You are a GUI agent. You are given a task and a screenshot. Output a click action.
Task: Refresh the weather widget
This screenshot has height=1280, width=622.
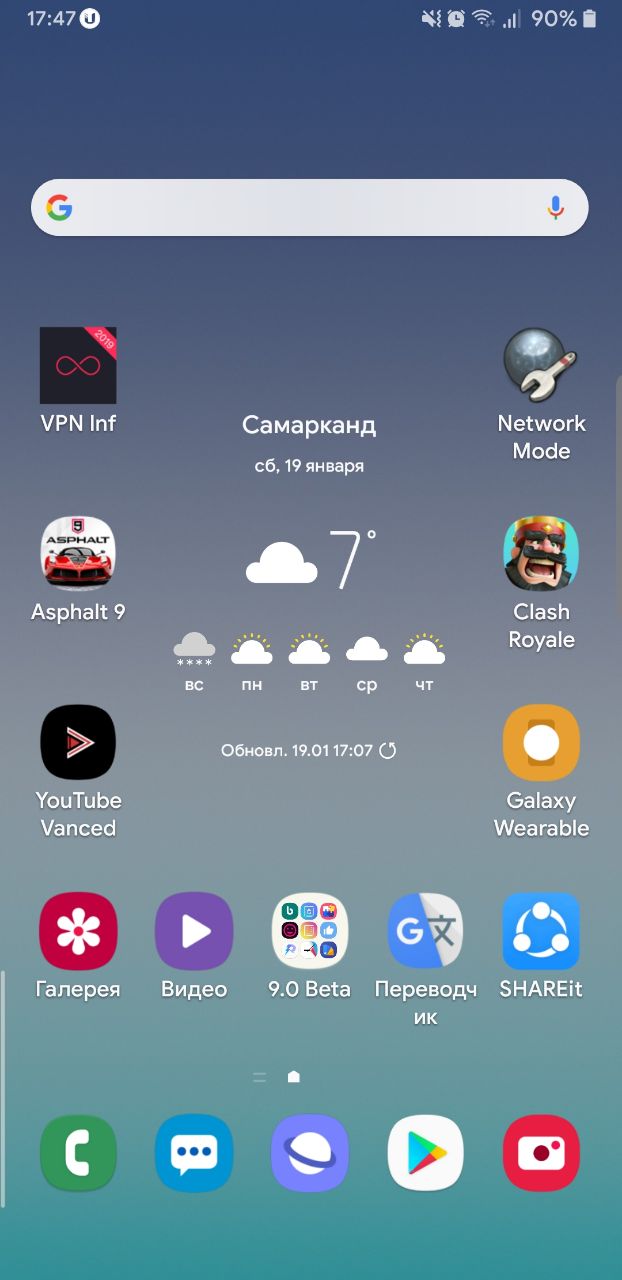(388, 750)
